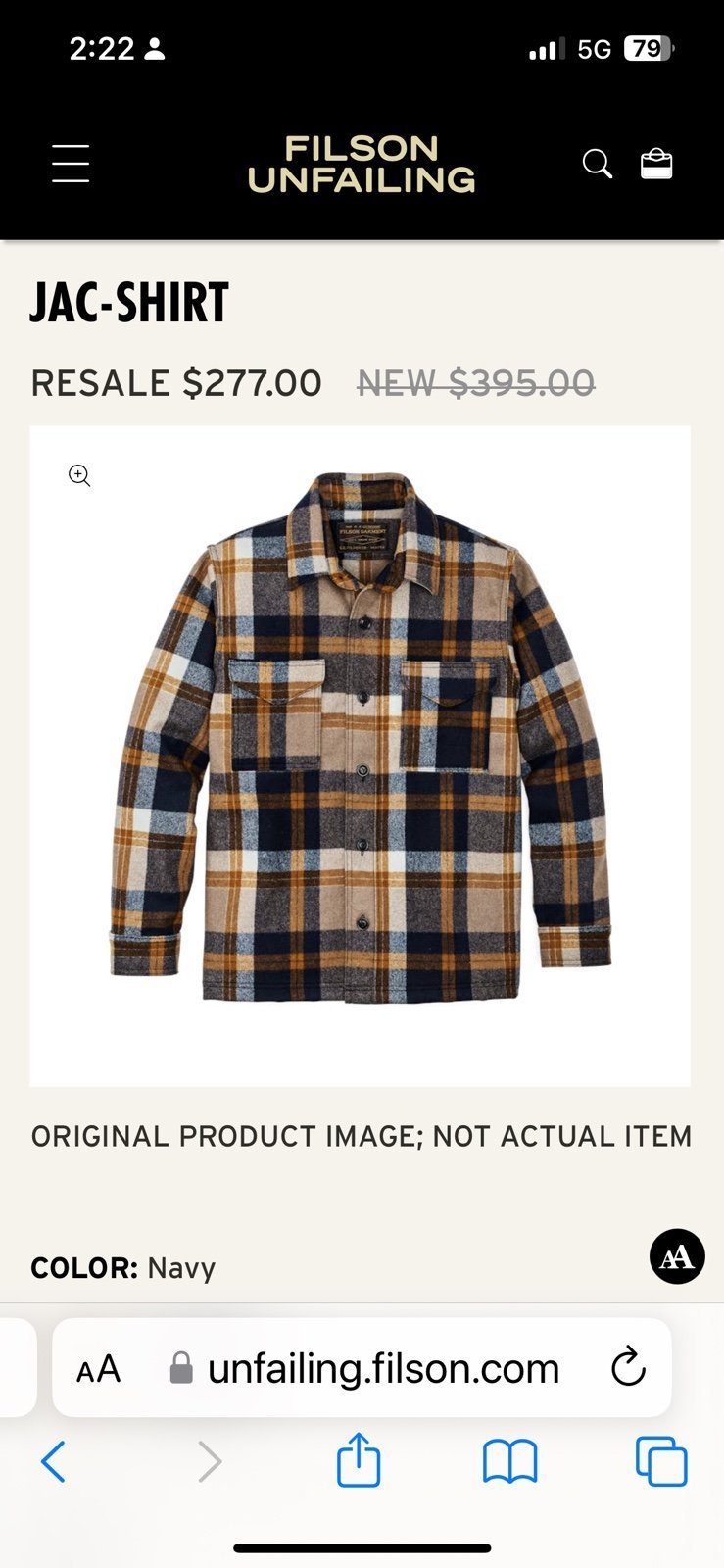Share this page
Screen dimensions: 724x1568
(x=359, y=1459)
